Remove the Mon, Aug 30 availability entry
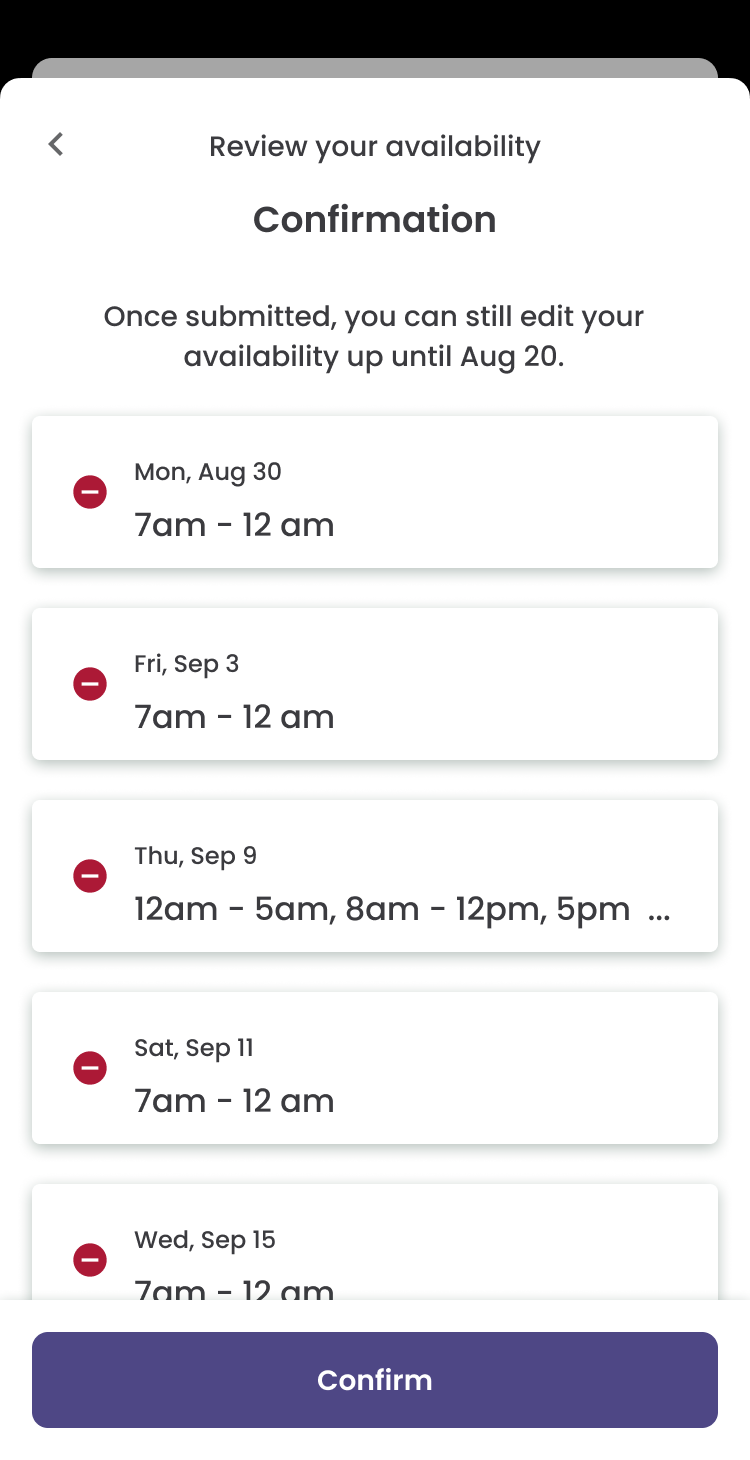This screenshot has width=750, height=1460. [90, 492]
